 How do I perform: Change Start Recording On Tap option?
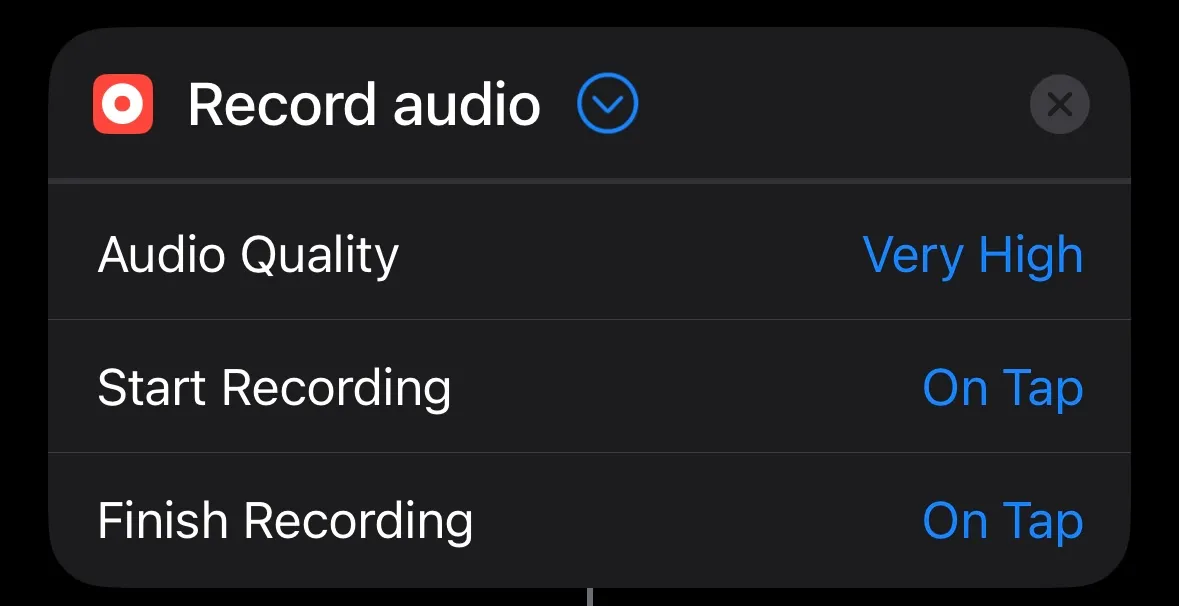pyautogui.click(x=1002, y=388)
